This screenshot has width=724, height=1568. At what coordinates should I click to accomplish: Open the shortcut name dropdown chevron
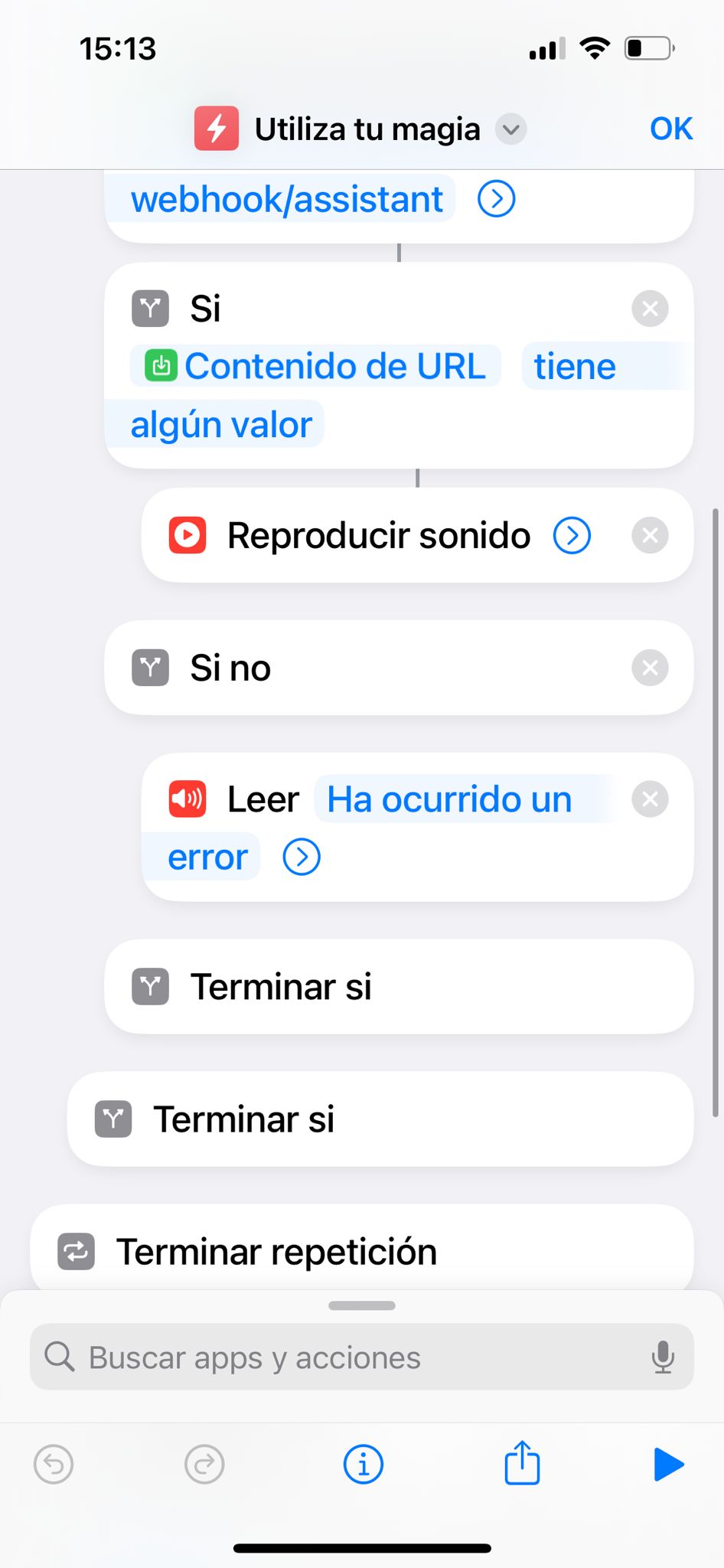[x=511, y=129]
